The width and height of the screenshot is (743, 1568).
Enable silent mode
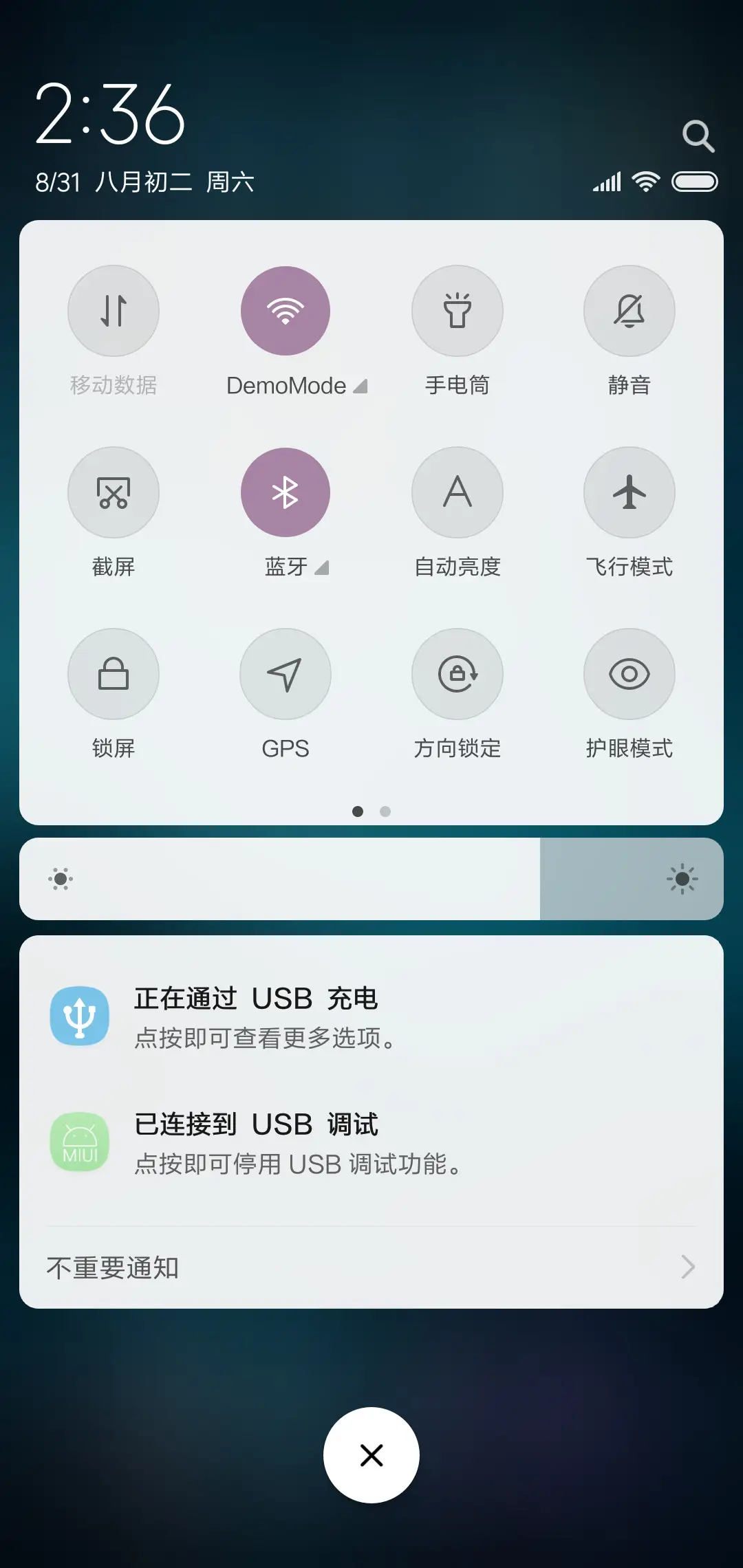(629, 311)
